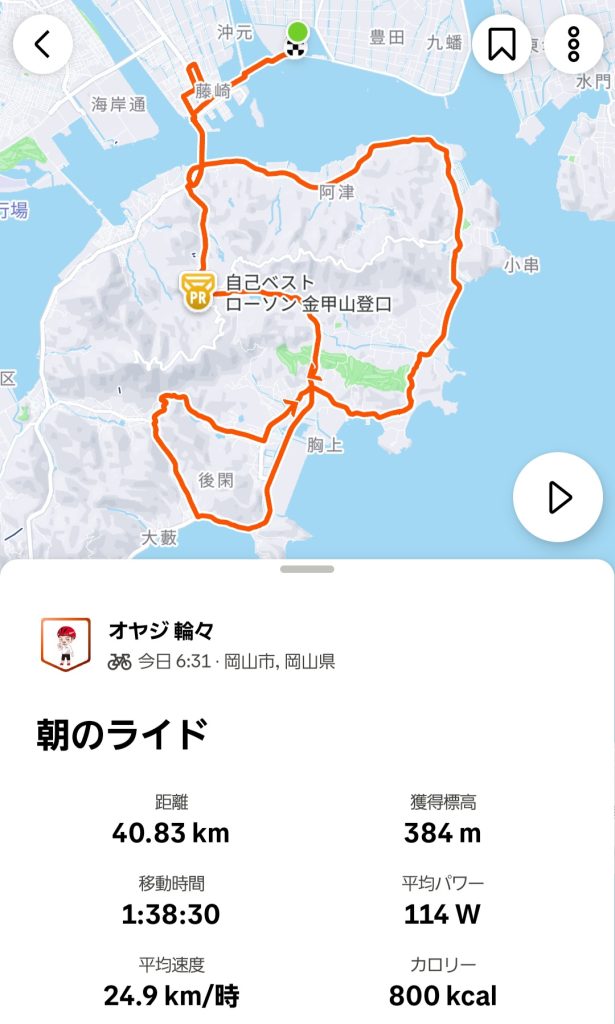Tap the bottom sheet drag handle
Viewport: 615px width, 1024px height.
[x=307, y=569]
